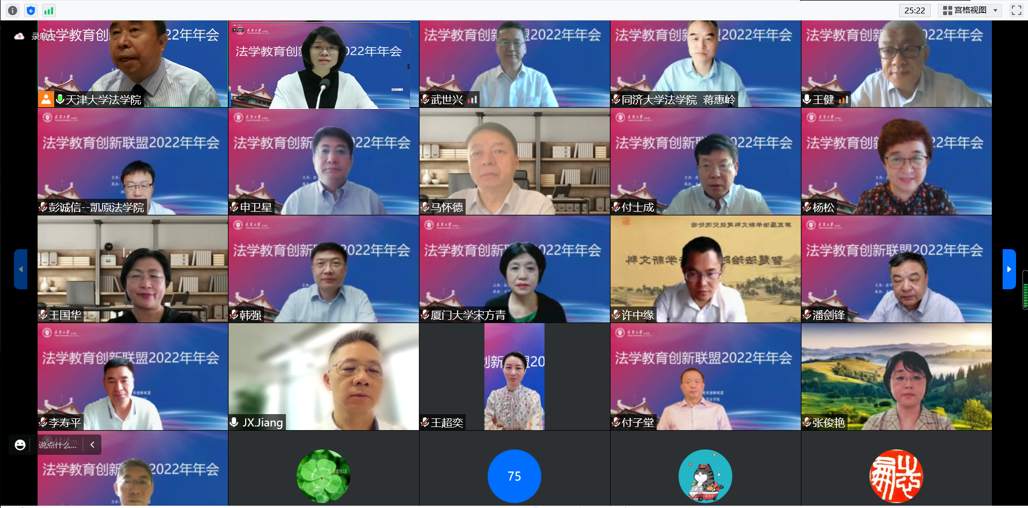
Task: Select 厦门大学宋方青's video tile
Action: pyautogui.click(x=514, y=268)
